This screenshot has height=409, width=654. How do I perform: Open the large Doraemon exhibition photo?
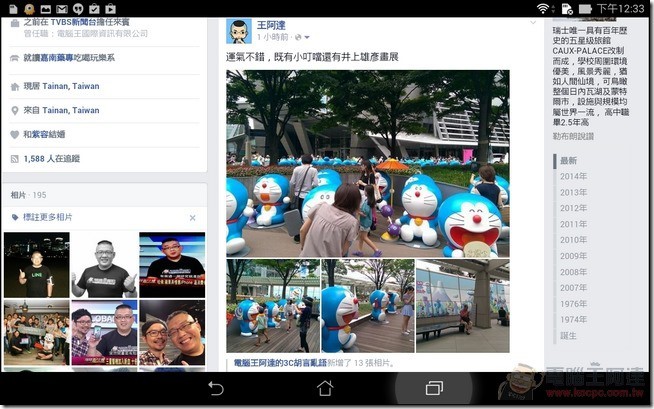click(367, 162)
